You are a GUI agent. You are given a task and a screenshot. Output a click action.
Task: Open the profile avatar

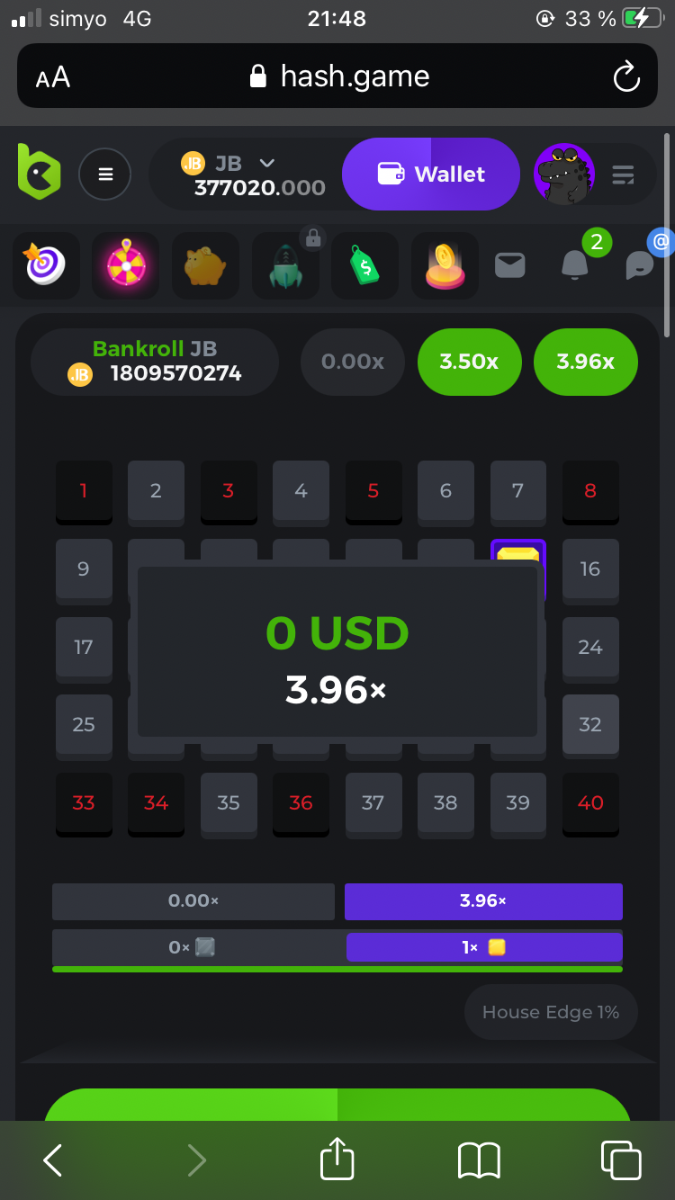pyautogui.click(x=564, y=174)
